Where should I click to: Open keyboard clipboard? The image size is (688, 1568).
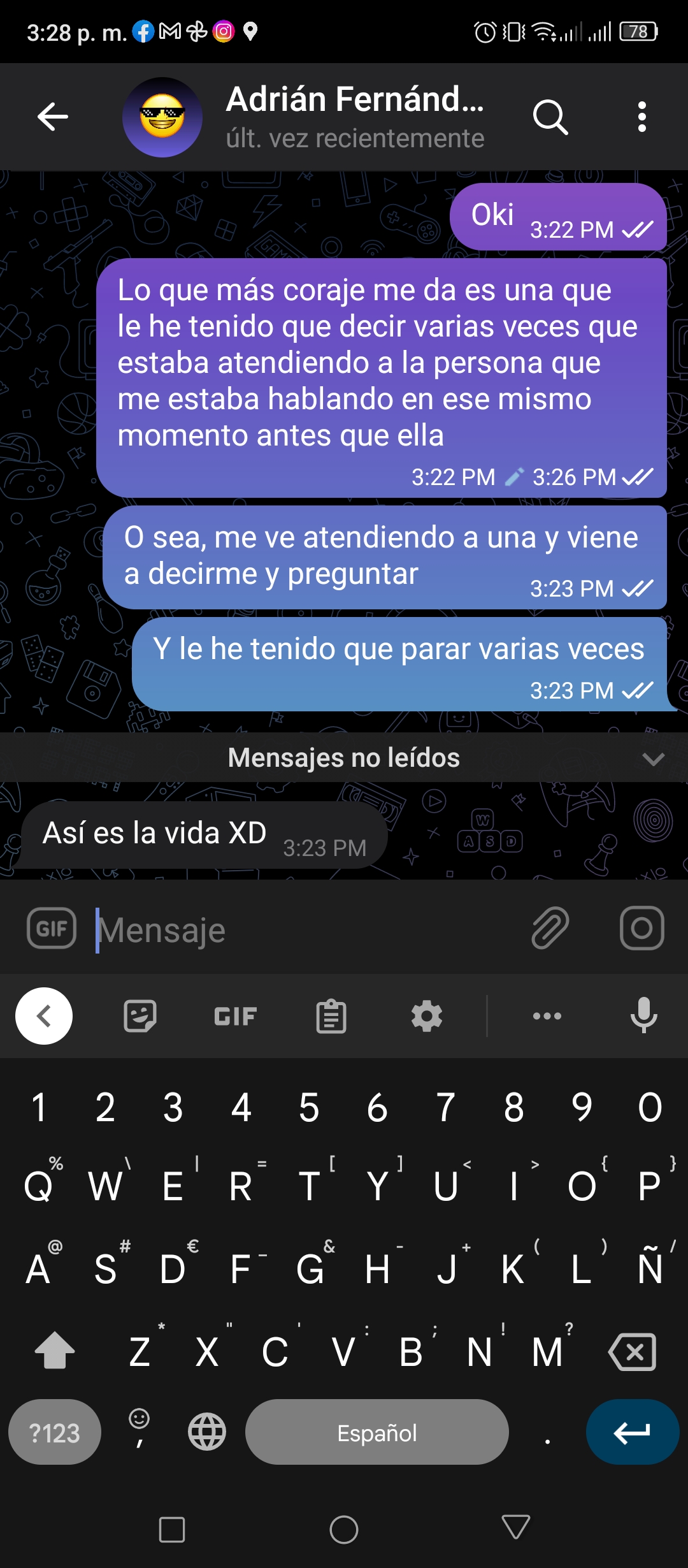click(x=331, y=1016)
